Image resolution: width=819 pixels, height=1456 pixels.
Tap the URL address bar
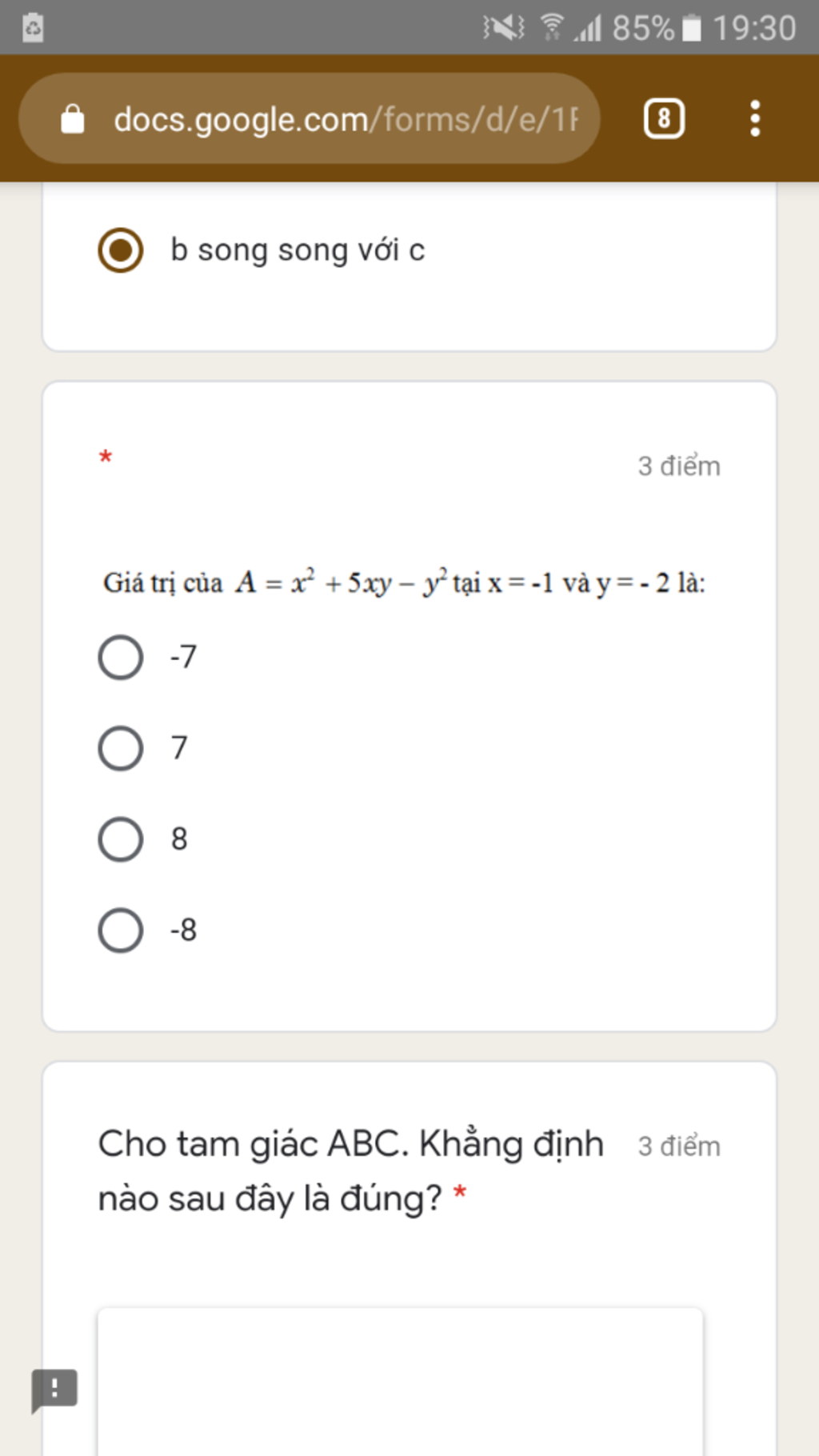(344, 119)
